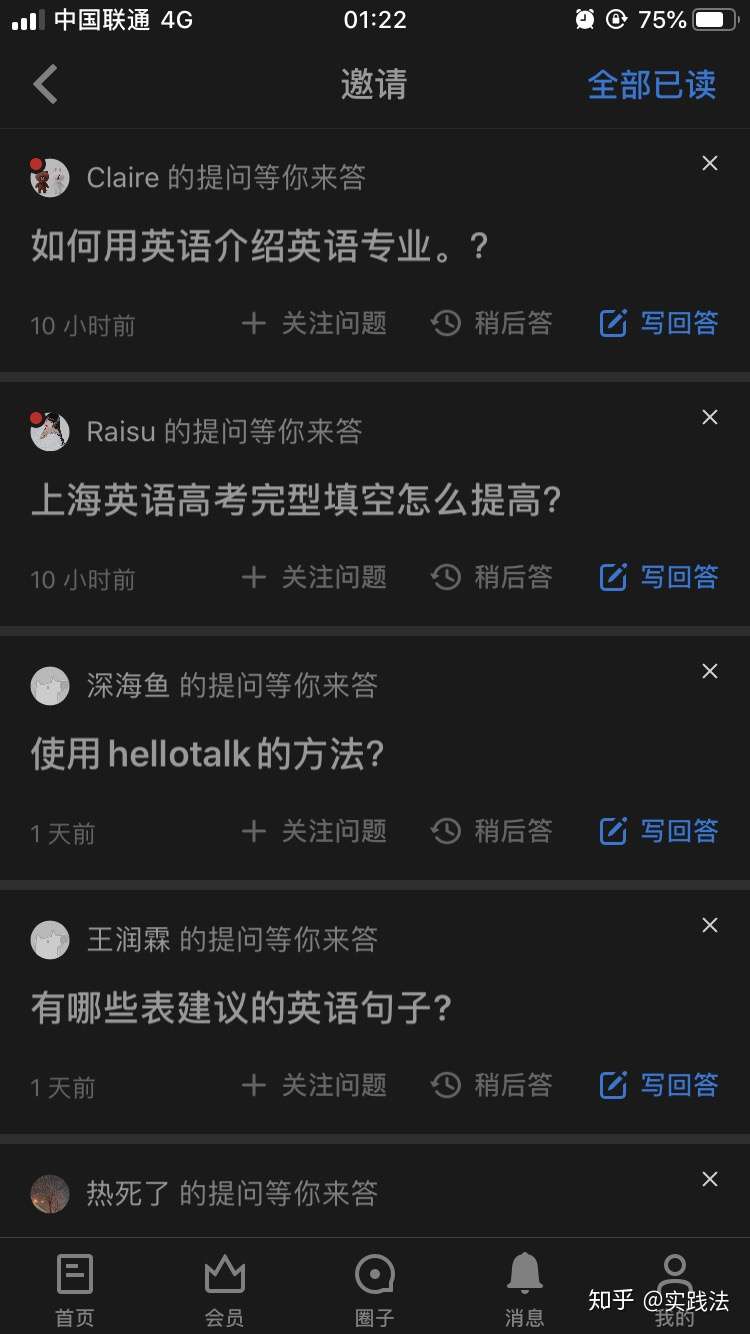The height and width of the screenshot is (1334, 750).
Task: Go to the 圈子 tab
Action: [374, 1287]
